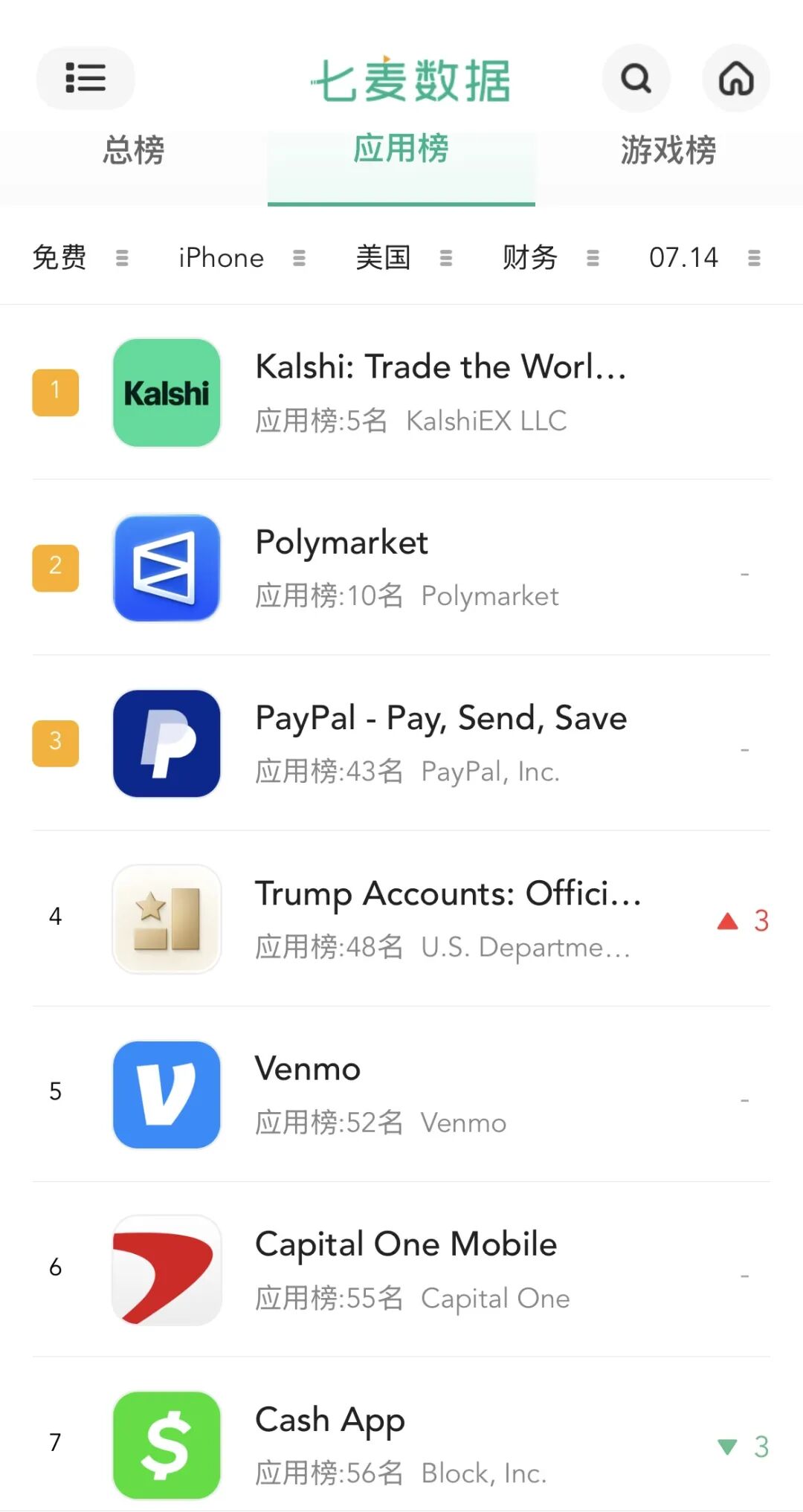Image resolution: width=803 pixels, height=1512 pixels.
Task: Open the search icon
Action: (636, 78)
